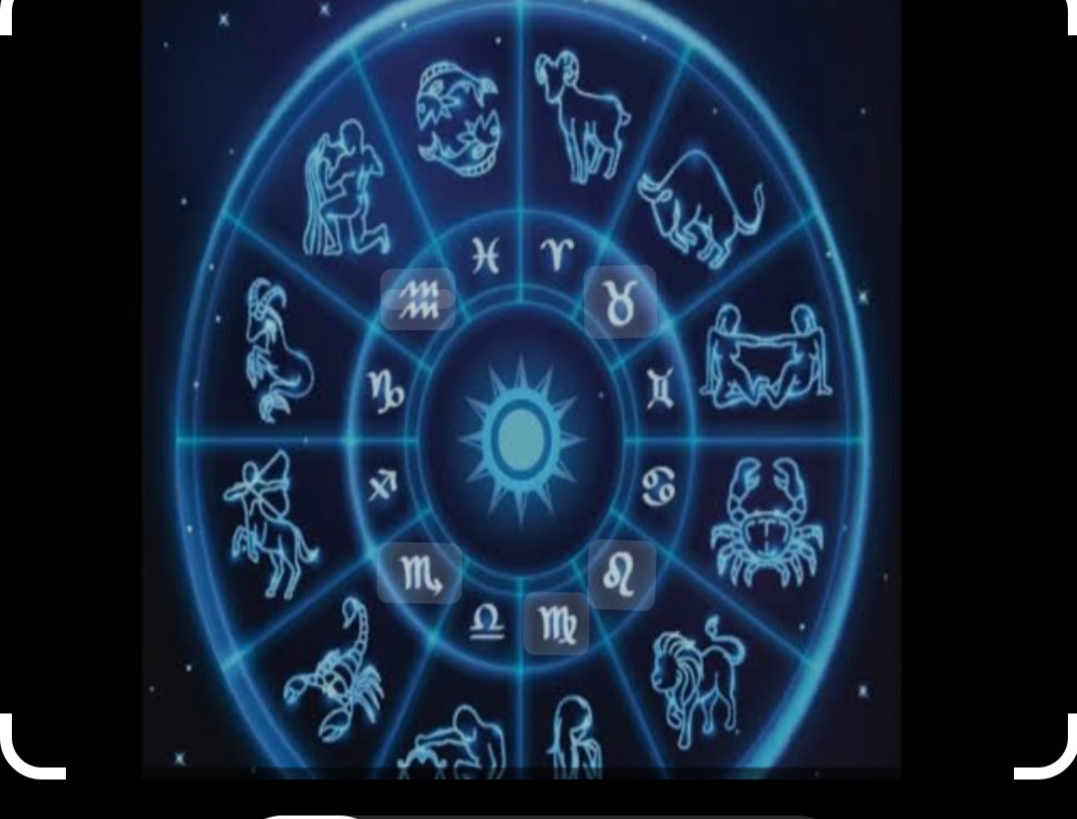
Task: Tap the highlighted Scorpio symbol
Action: 419,574
